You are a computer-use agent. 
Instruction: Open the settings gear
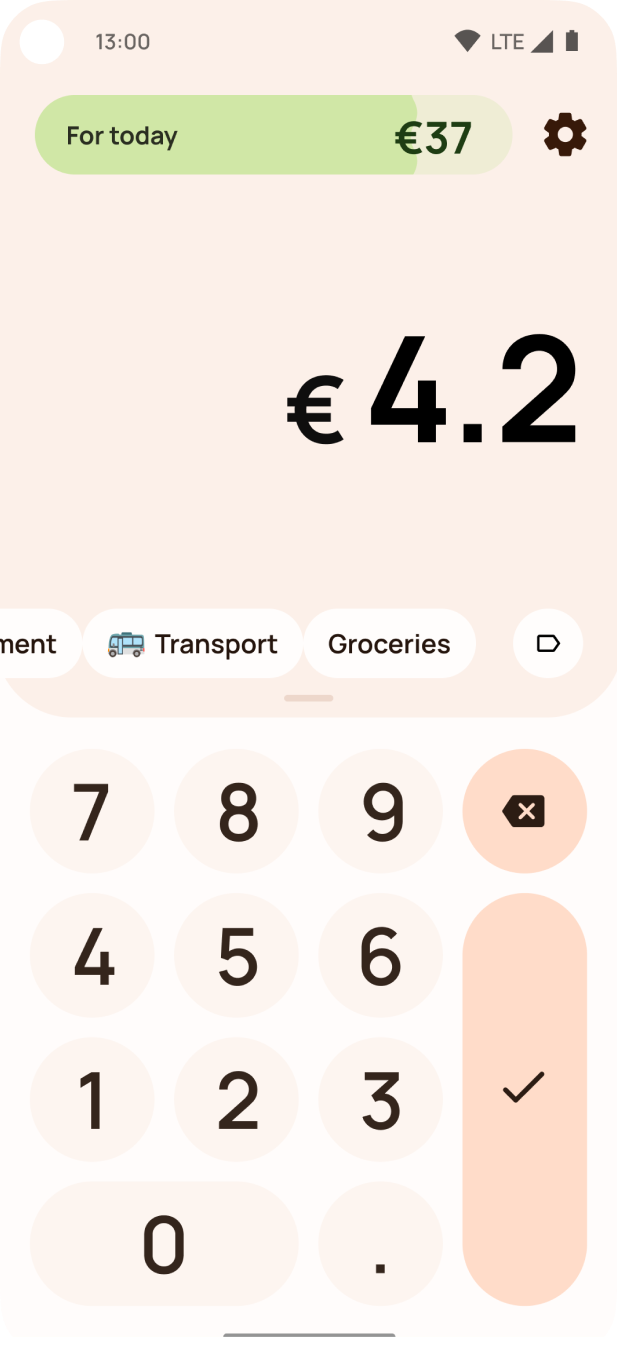point(565,135)
